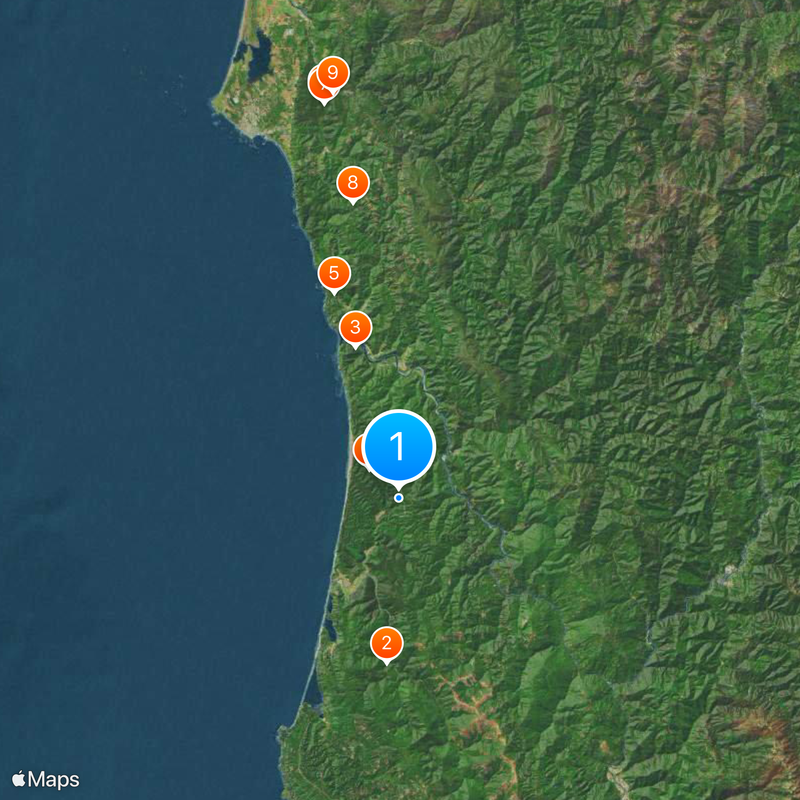Open the orange map pin numbered 9

(x=333, y=72)
